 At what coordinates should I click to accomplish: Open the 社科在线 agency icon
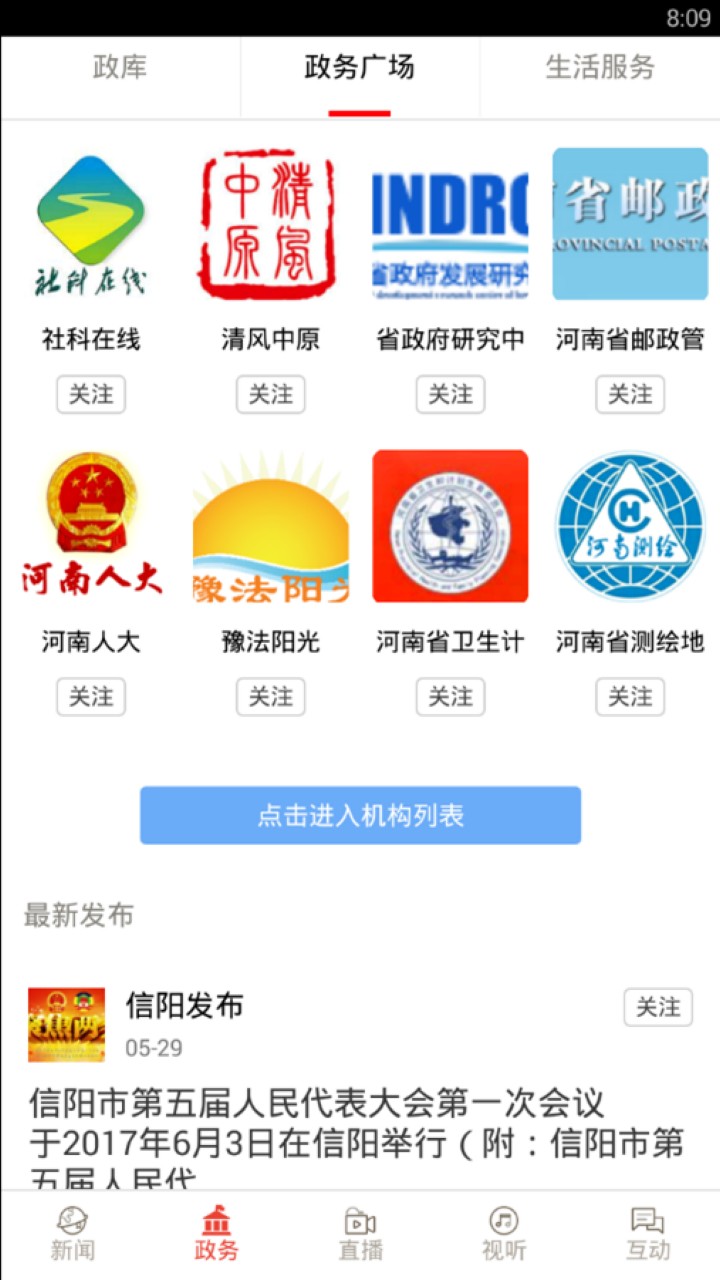pos(91,224)
